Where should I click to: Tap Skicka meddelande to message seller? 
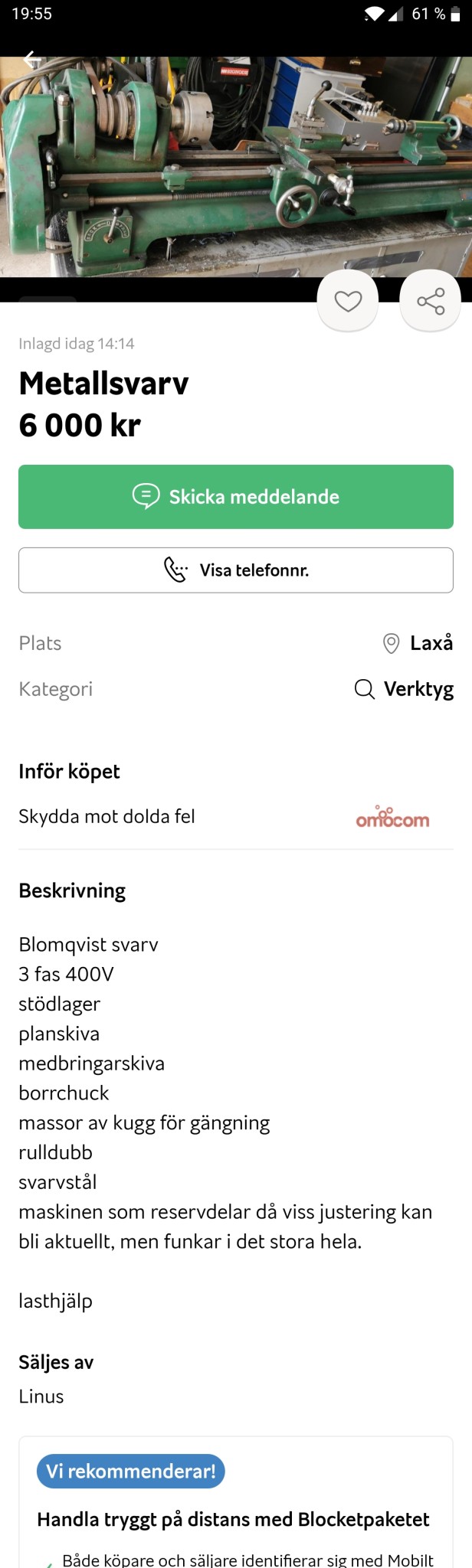click(x=236, y=497)
